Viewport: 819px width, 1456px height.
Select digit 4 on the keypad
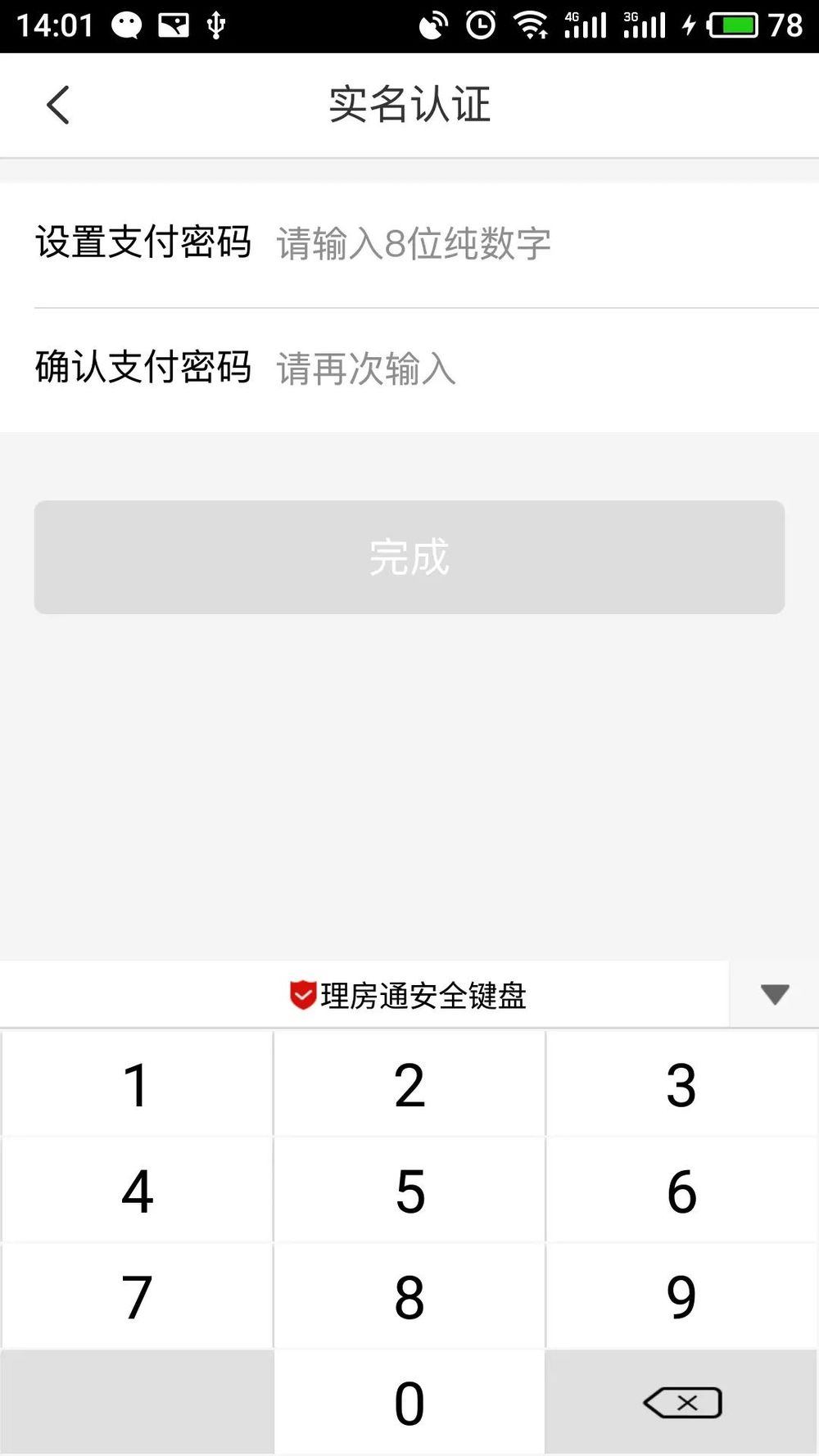pos(137,1190)
